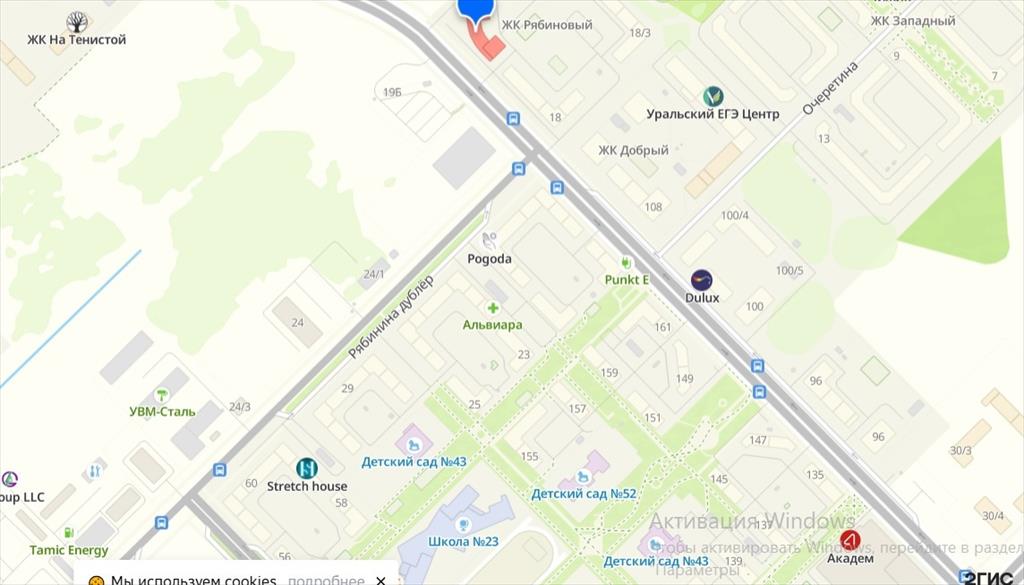Open the Школа №23 marker
This screenshot has width=1024, height=585.
(x=462, y=524)
